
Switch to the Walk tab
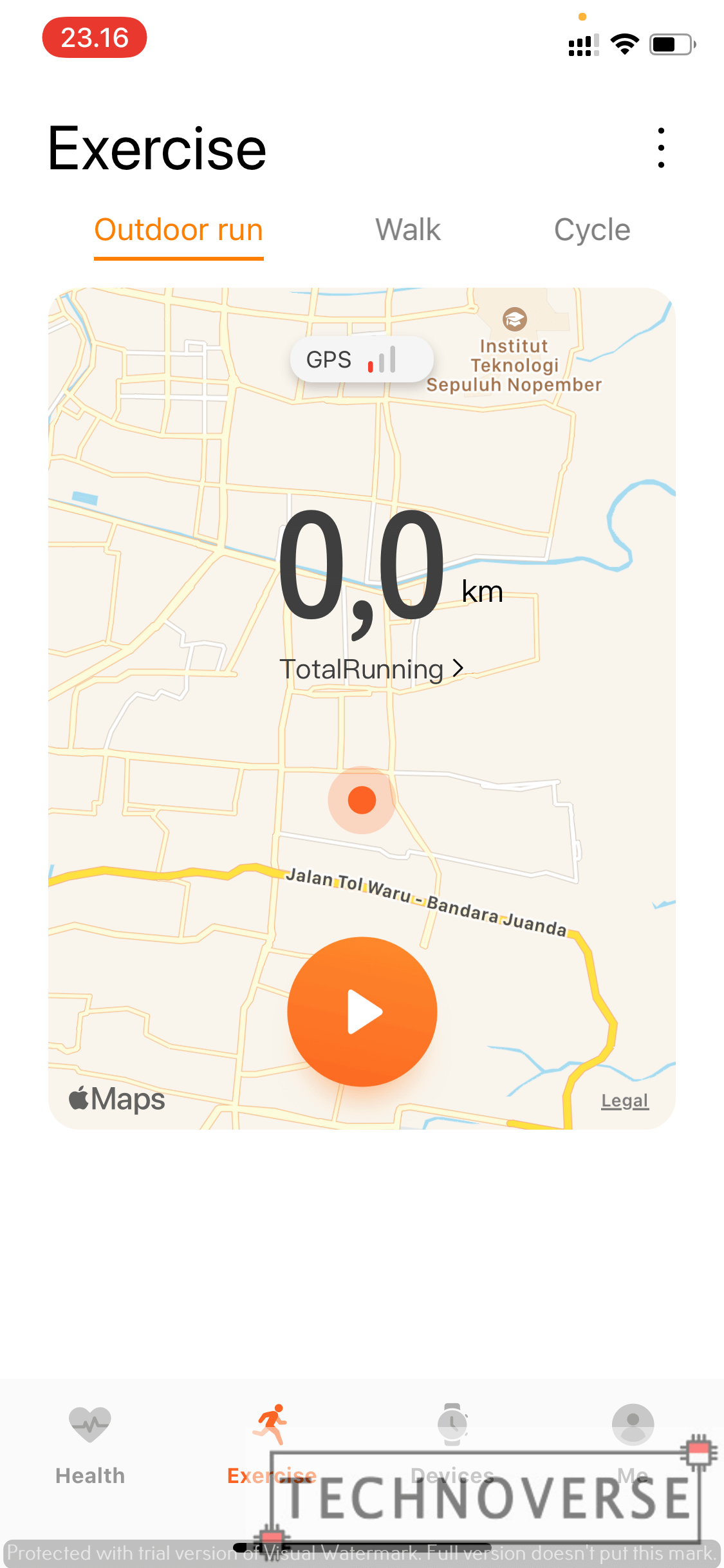[408, 230]
